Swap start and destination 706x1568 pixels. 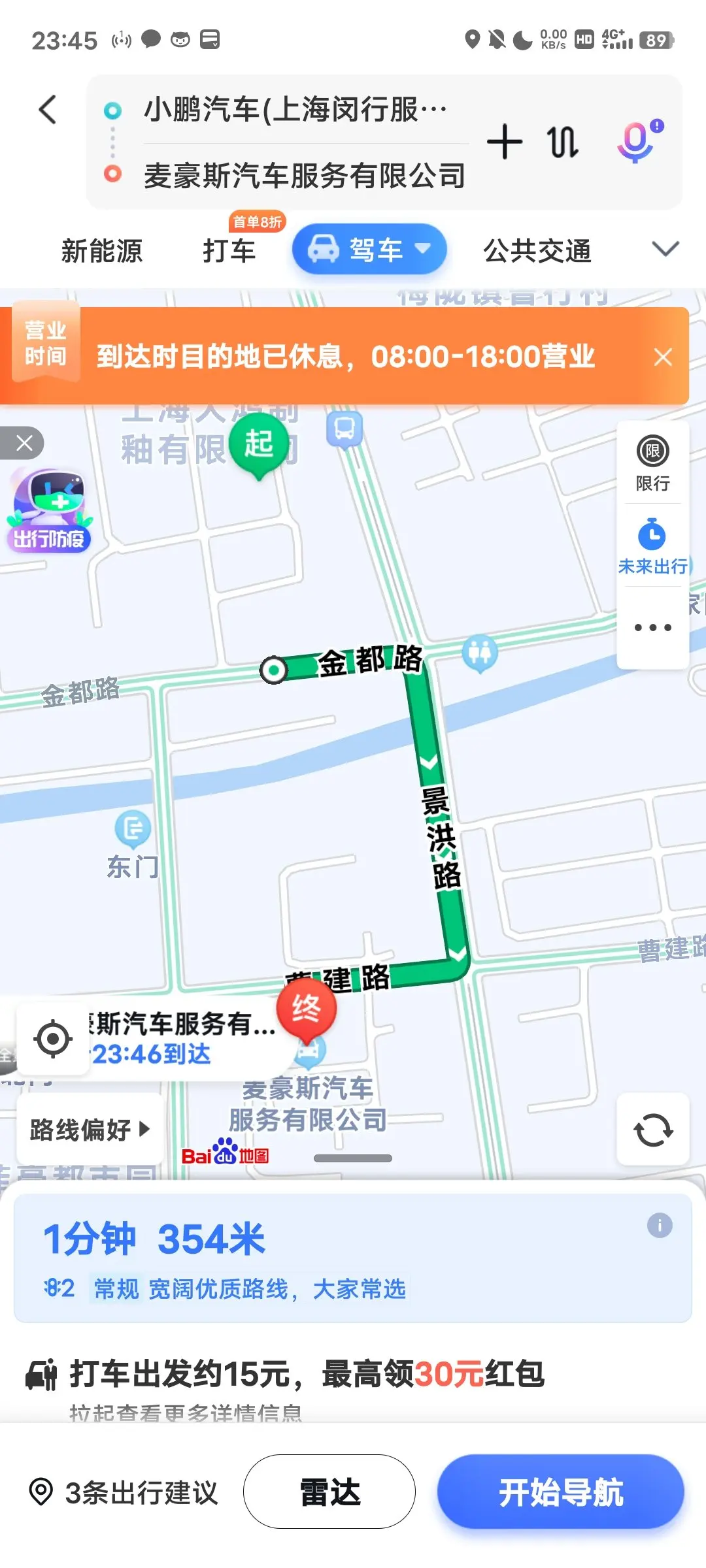(562, 142)
